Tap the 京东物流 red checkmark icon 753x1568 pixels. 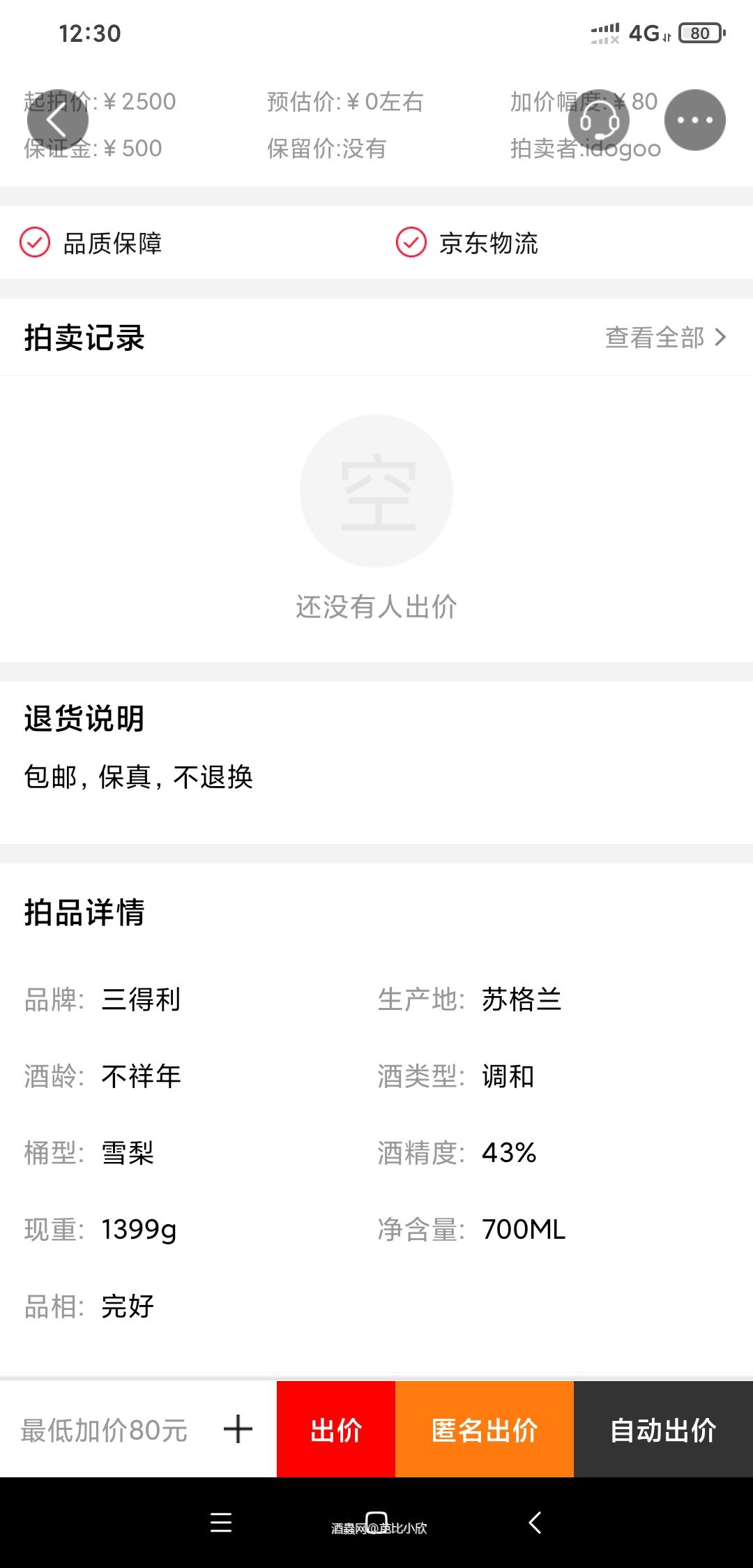[410, 243]
